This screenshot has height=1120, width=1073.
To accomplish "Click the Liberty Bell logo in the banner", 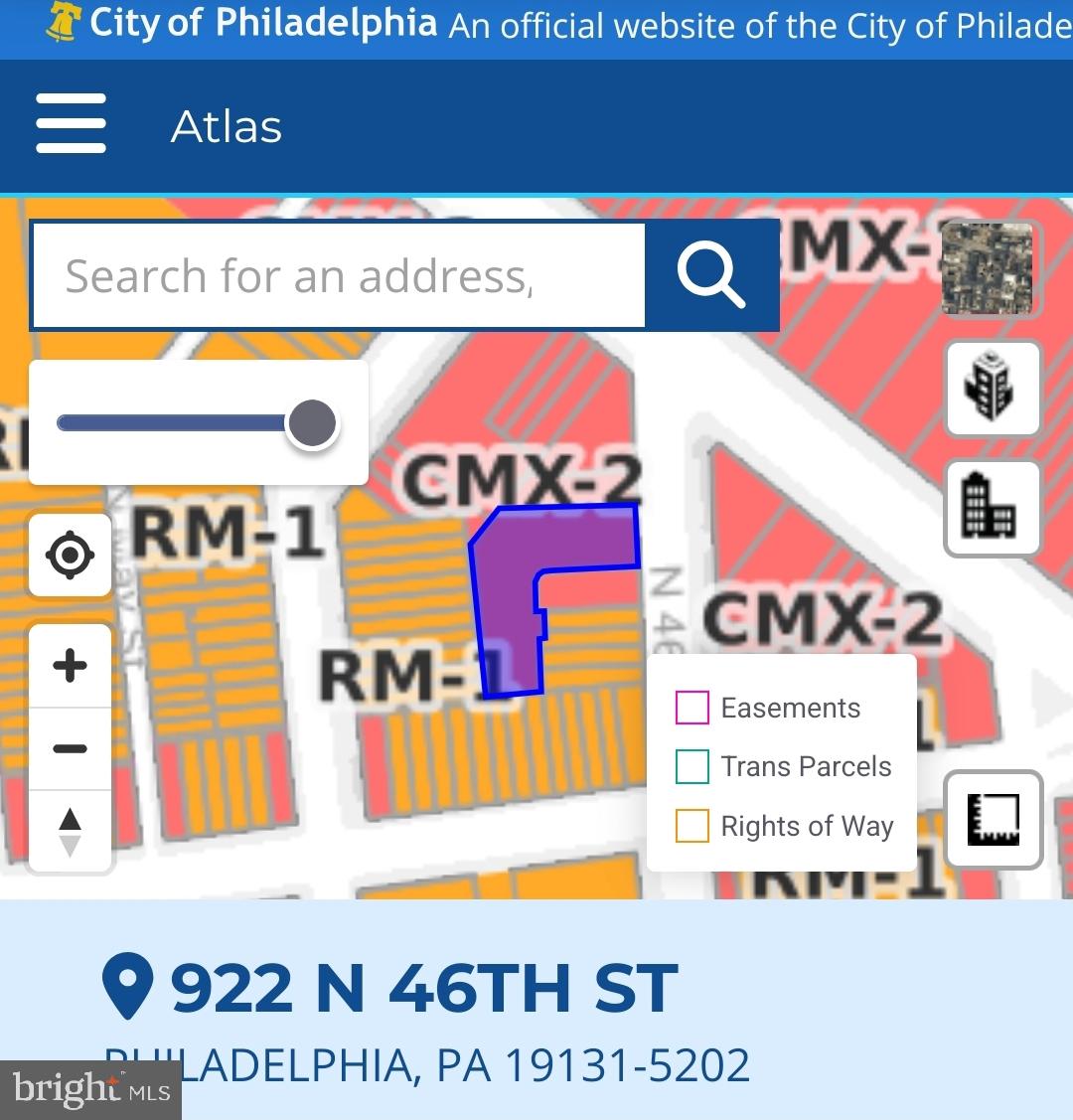I will (66, 22).
